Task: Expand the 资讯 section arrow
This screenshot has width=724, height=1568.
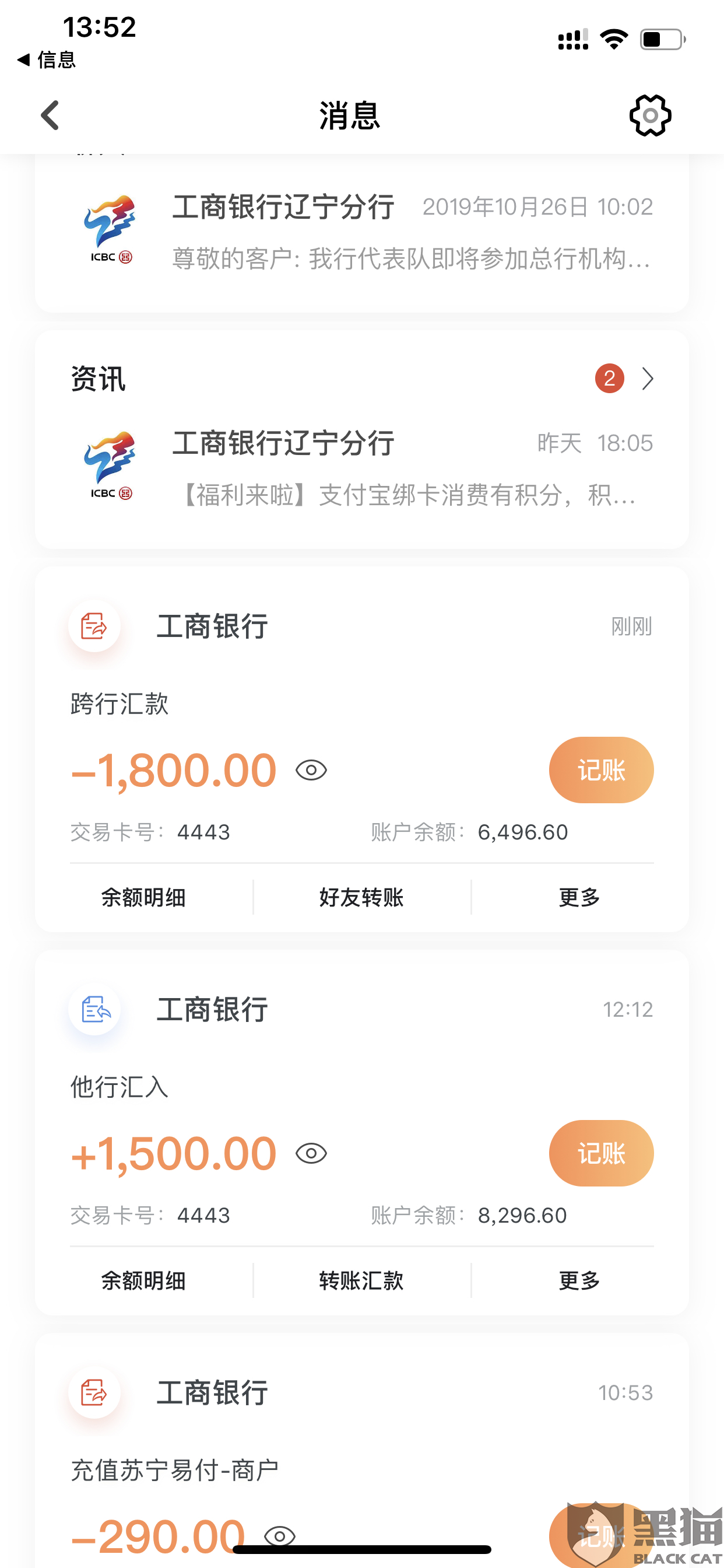Action: click(648, 379)
